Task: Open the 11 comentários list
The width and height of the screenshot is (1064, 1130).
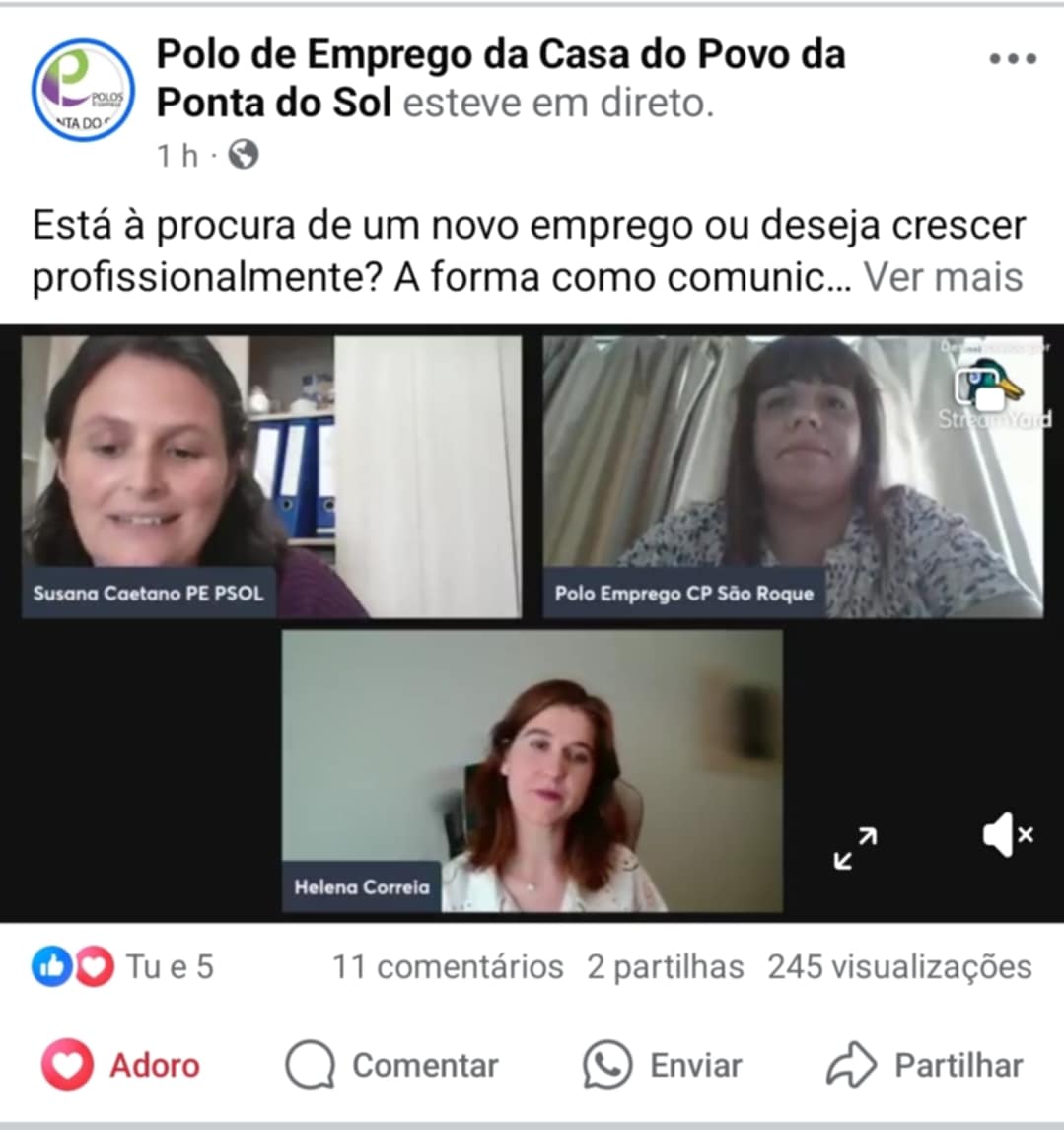Action: click(x=447, y=967)
